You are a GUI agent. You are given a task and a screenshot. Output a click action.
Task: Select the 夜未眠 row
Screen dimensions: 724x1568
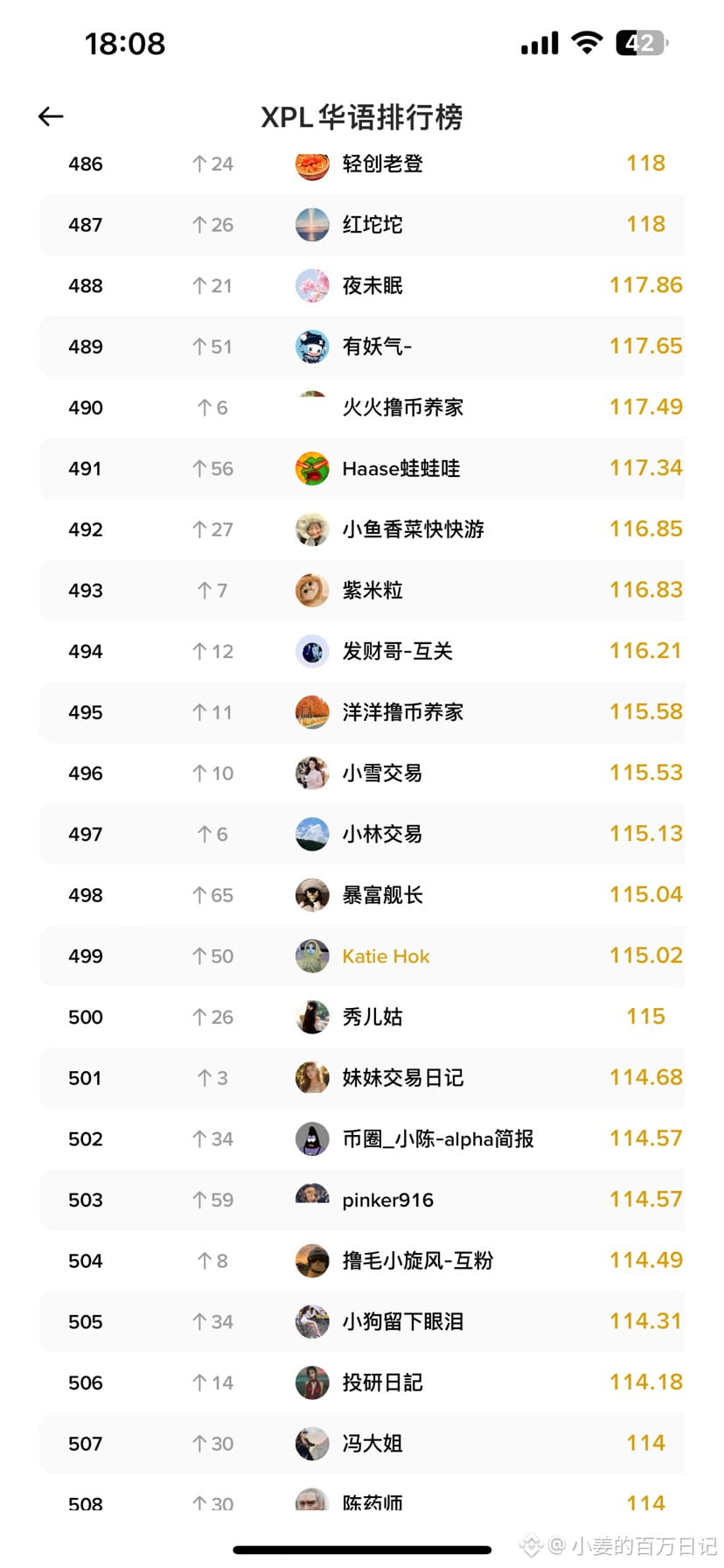(x=372, y=286)
